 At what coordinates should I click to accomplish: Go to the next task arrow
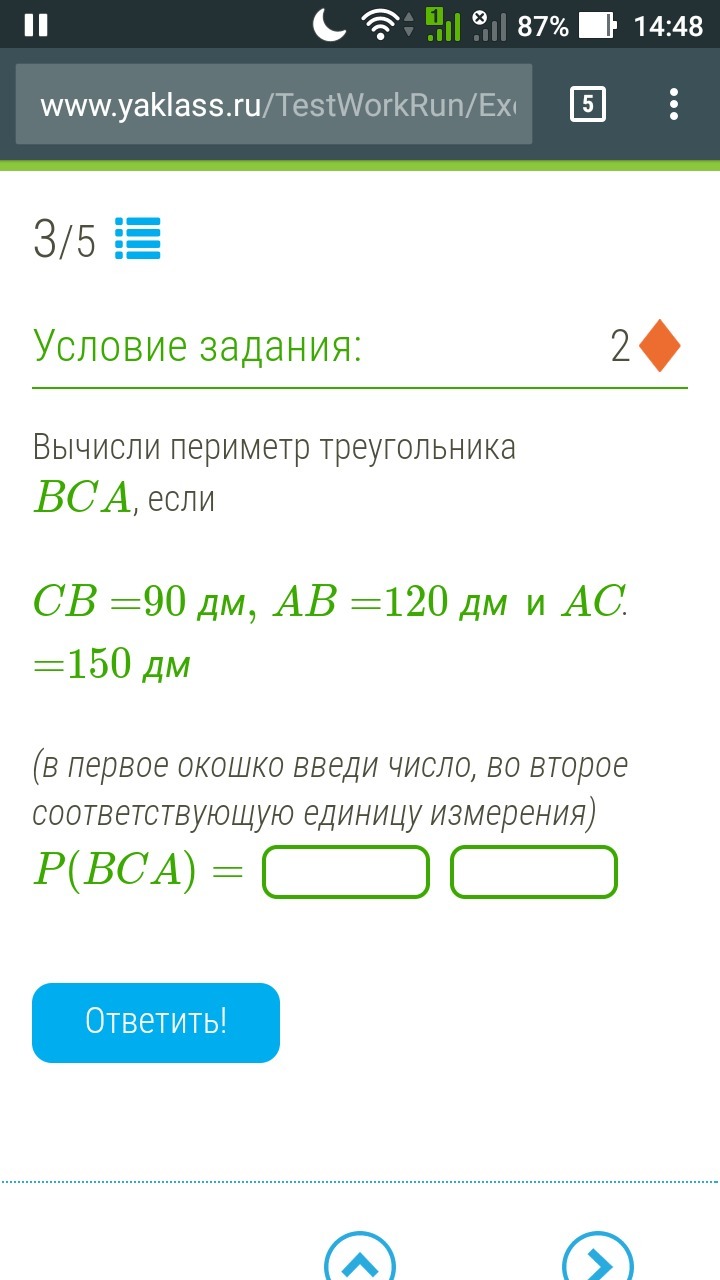point(598,1260)
